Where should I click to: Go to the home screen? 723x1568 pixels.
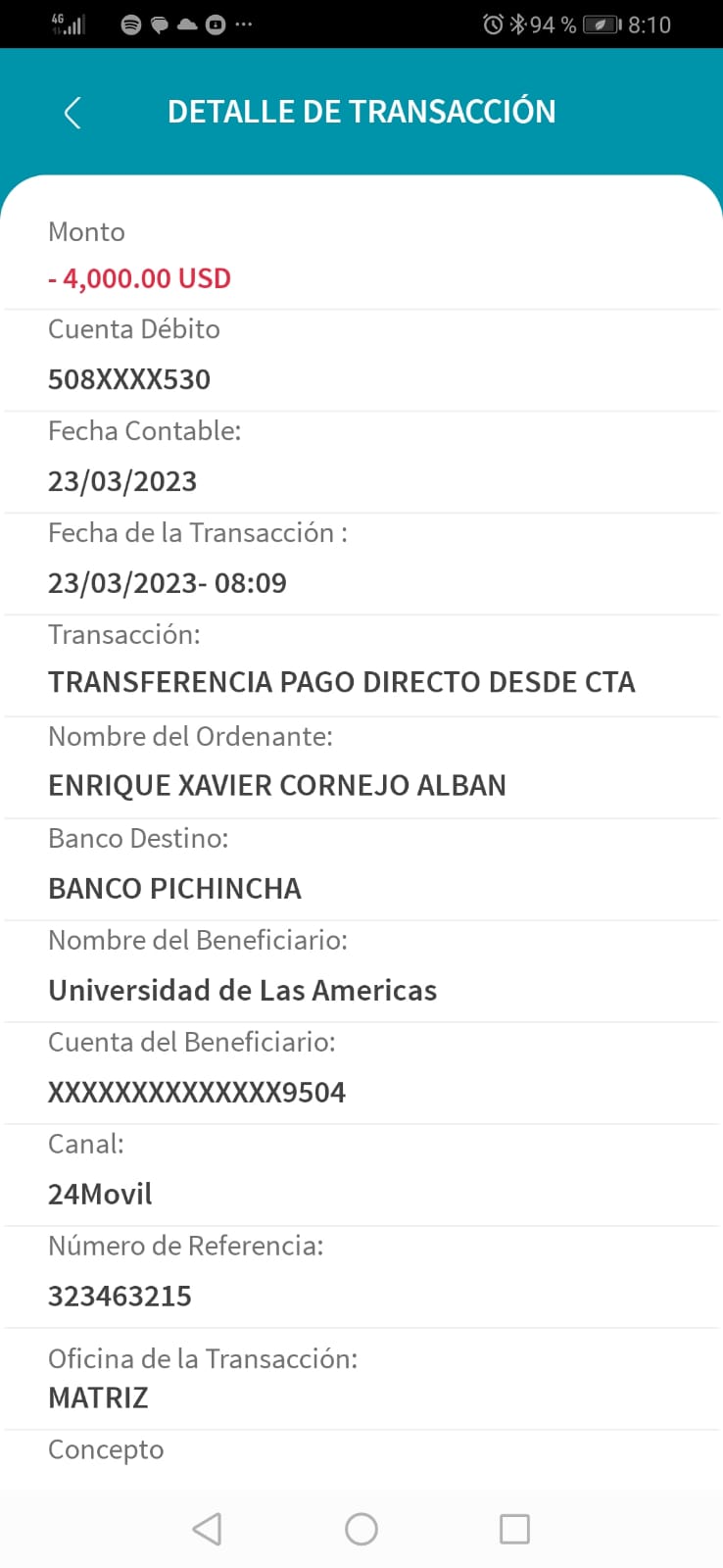(361, 1529)
